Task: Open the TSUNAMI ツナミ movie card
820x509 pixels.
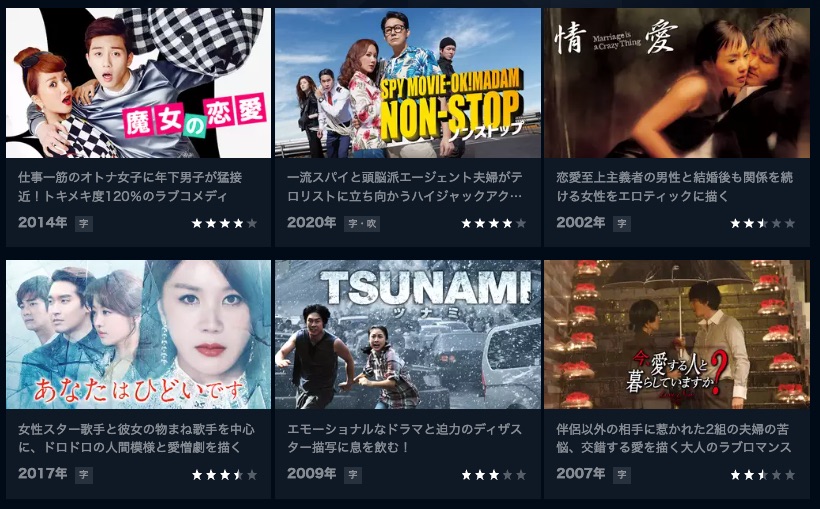Action: (x=407, y=334)
